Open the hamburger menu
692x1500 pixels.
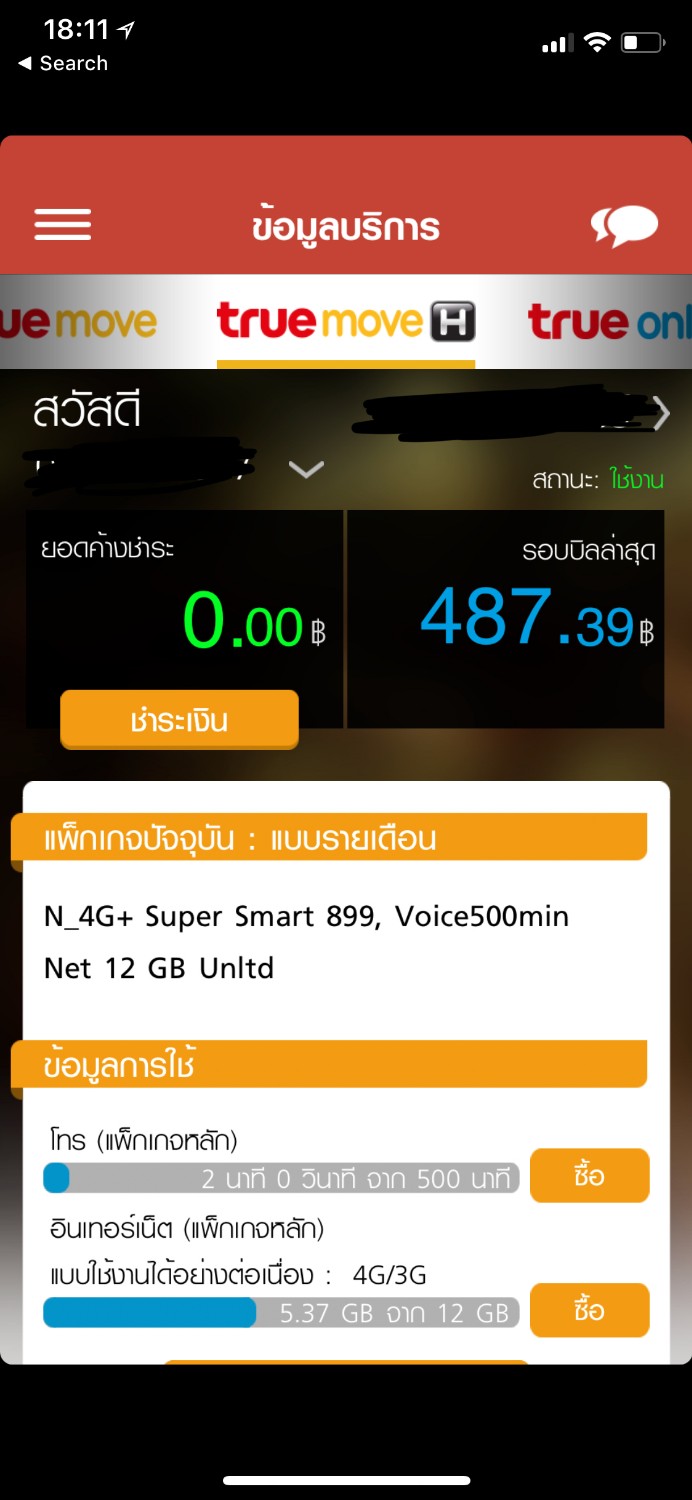click(x=63, y=225)
